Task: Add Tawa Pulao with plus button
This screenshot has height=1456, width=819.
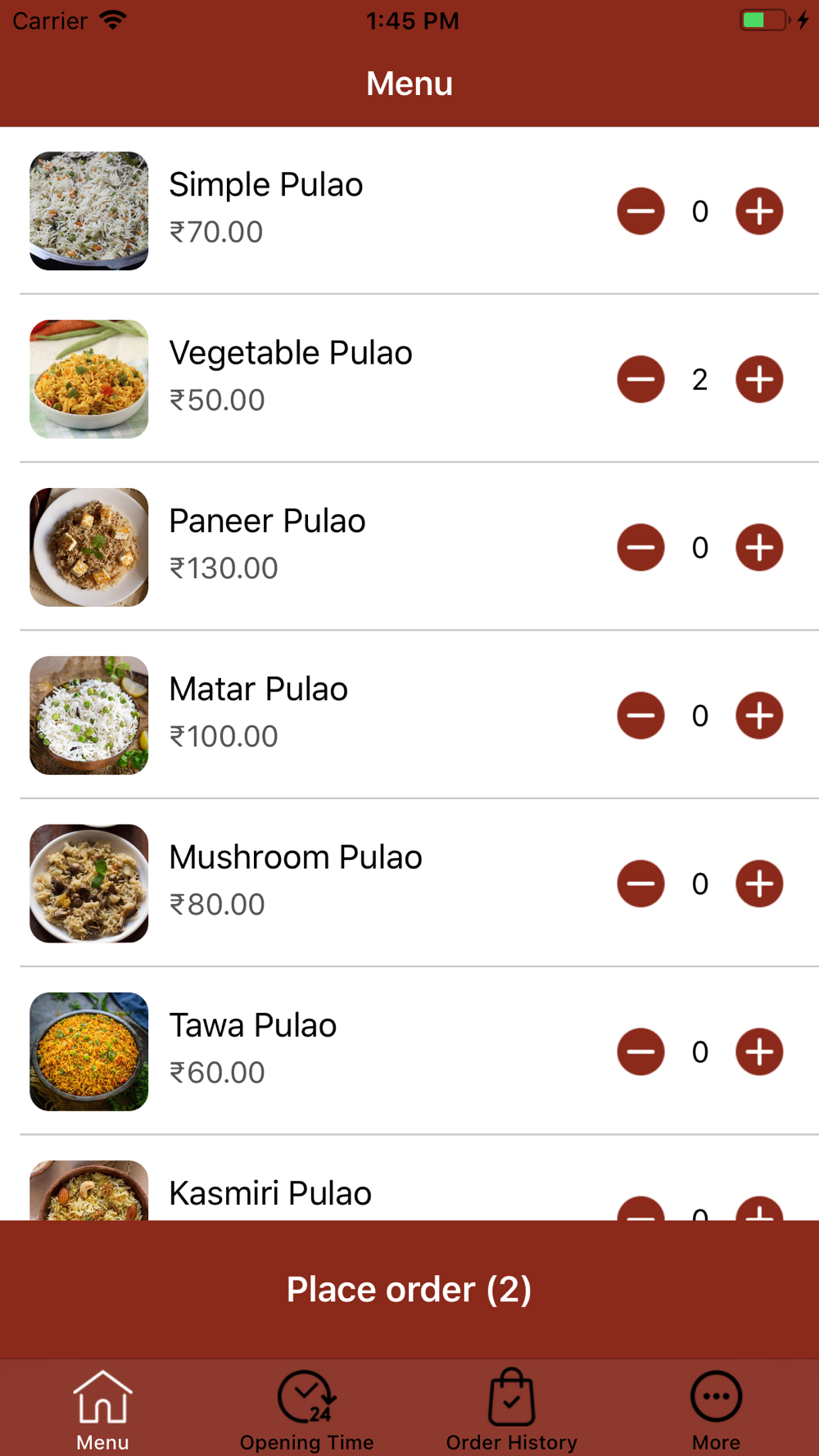Action: point(759,1051)
